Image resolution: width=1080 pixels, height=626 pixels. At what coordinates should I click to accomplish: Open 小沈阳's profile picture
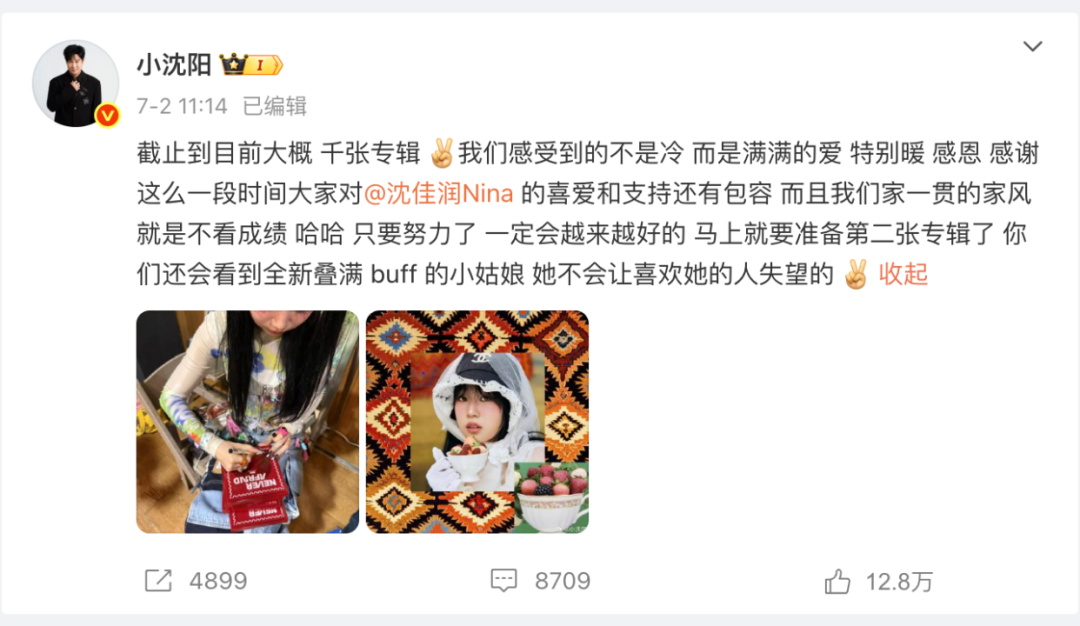(x=75, y=84)
